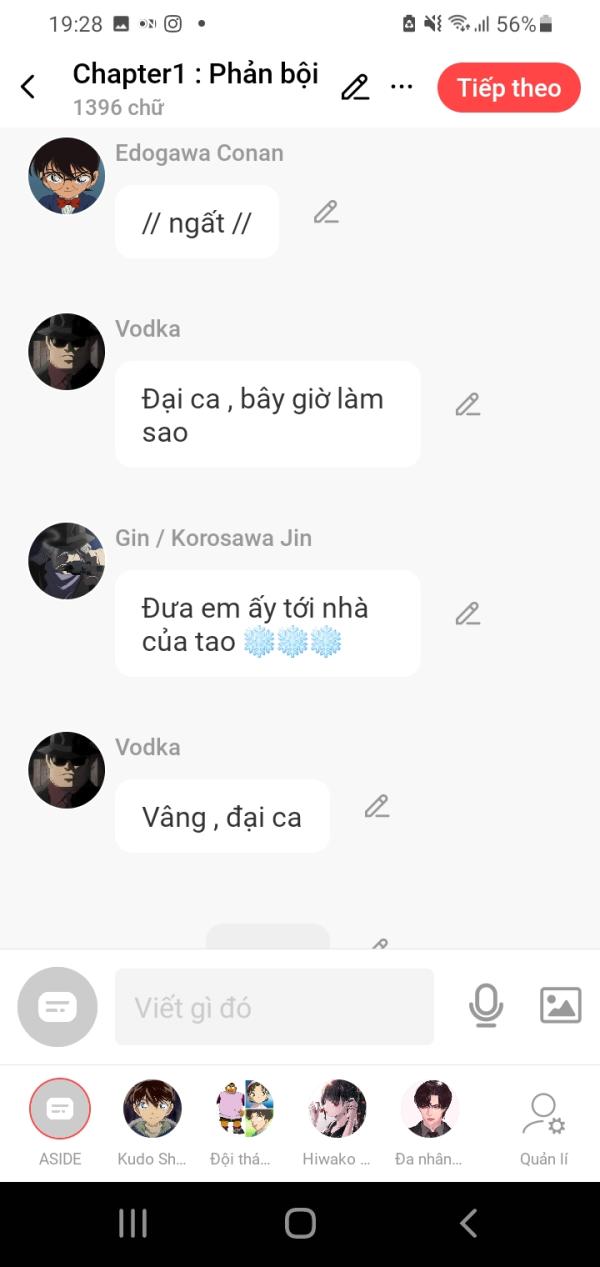Choose the Hiwako character
The width and height of the screenshot is (600, 1267).
click(x=337, y=1109)
